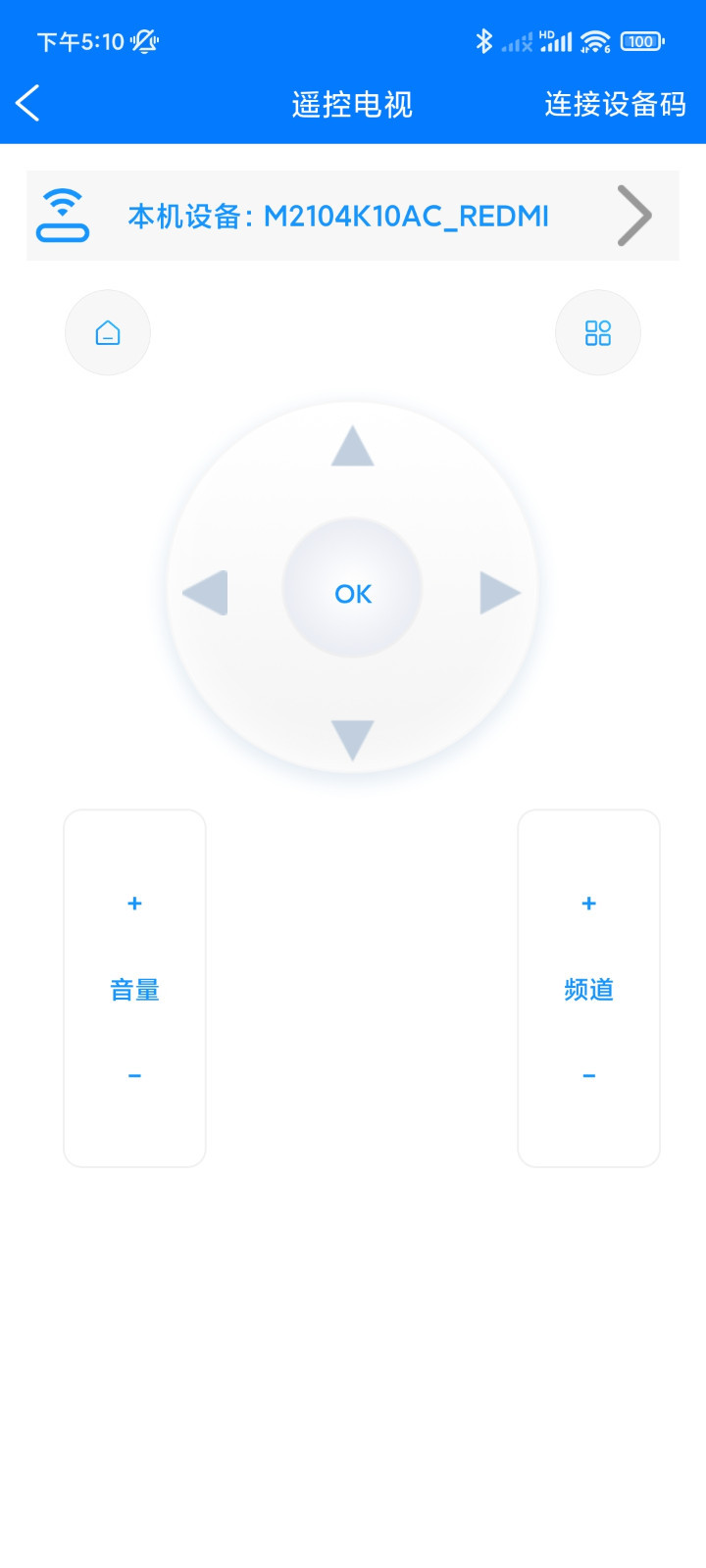706x1568 pixels.
Task: Tap the chevron next to the device name
Action: click(633, 216)
